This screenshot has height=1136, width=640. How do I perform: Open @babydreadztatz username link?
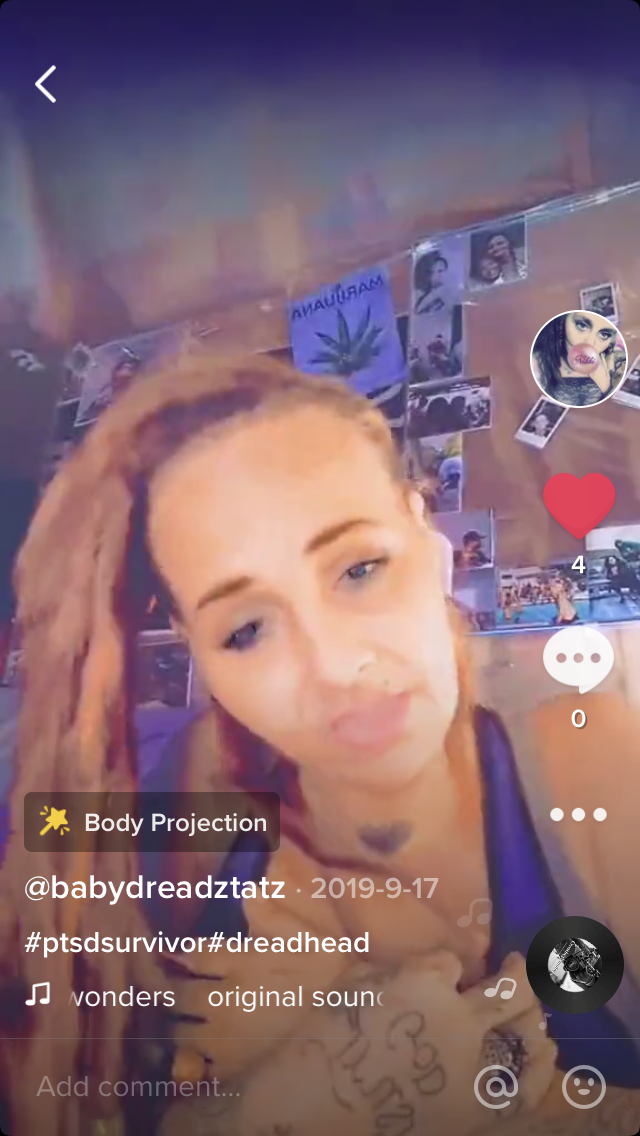click(x=155, y=888)
